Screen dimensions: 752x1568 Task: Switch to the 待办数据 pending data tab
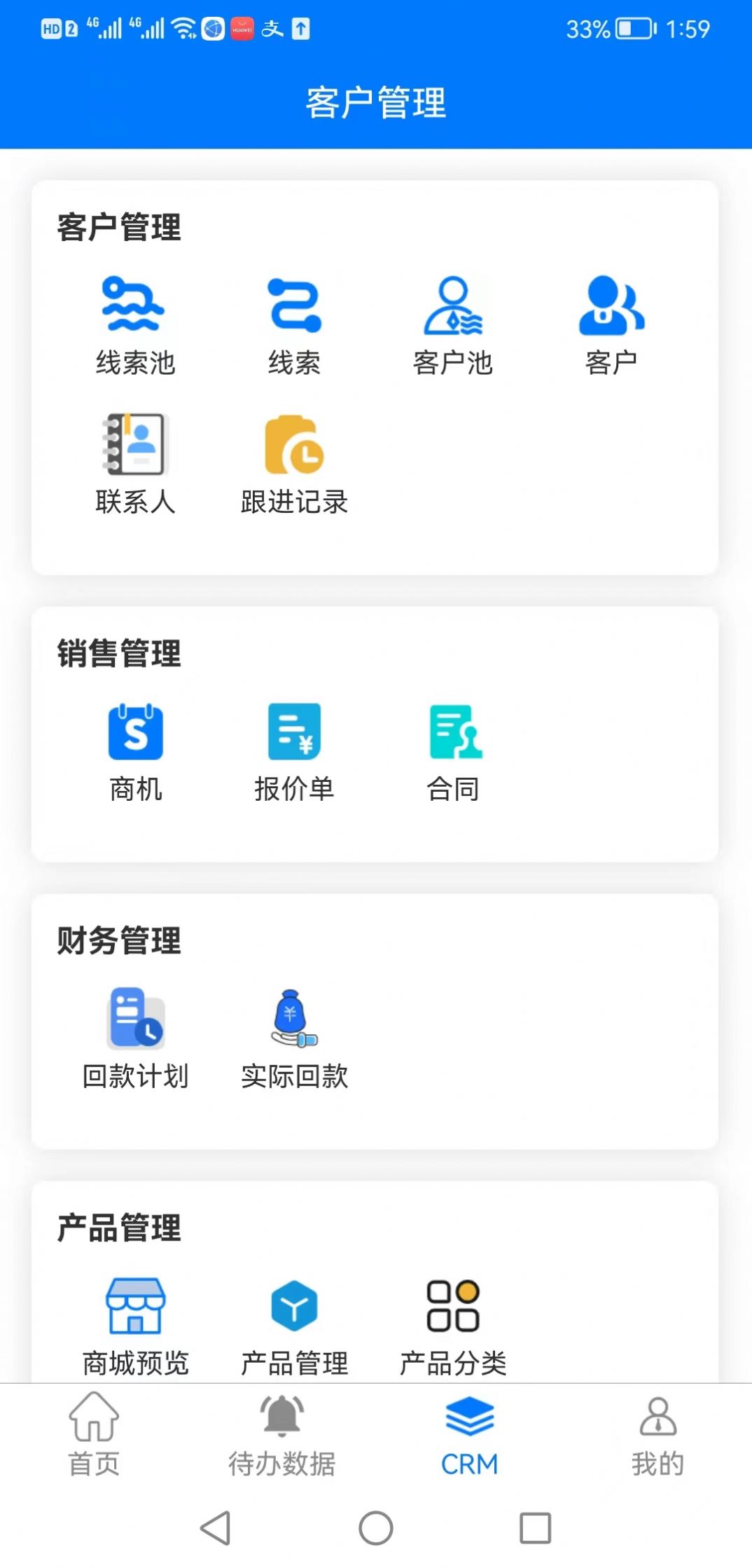(281, 1435)
